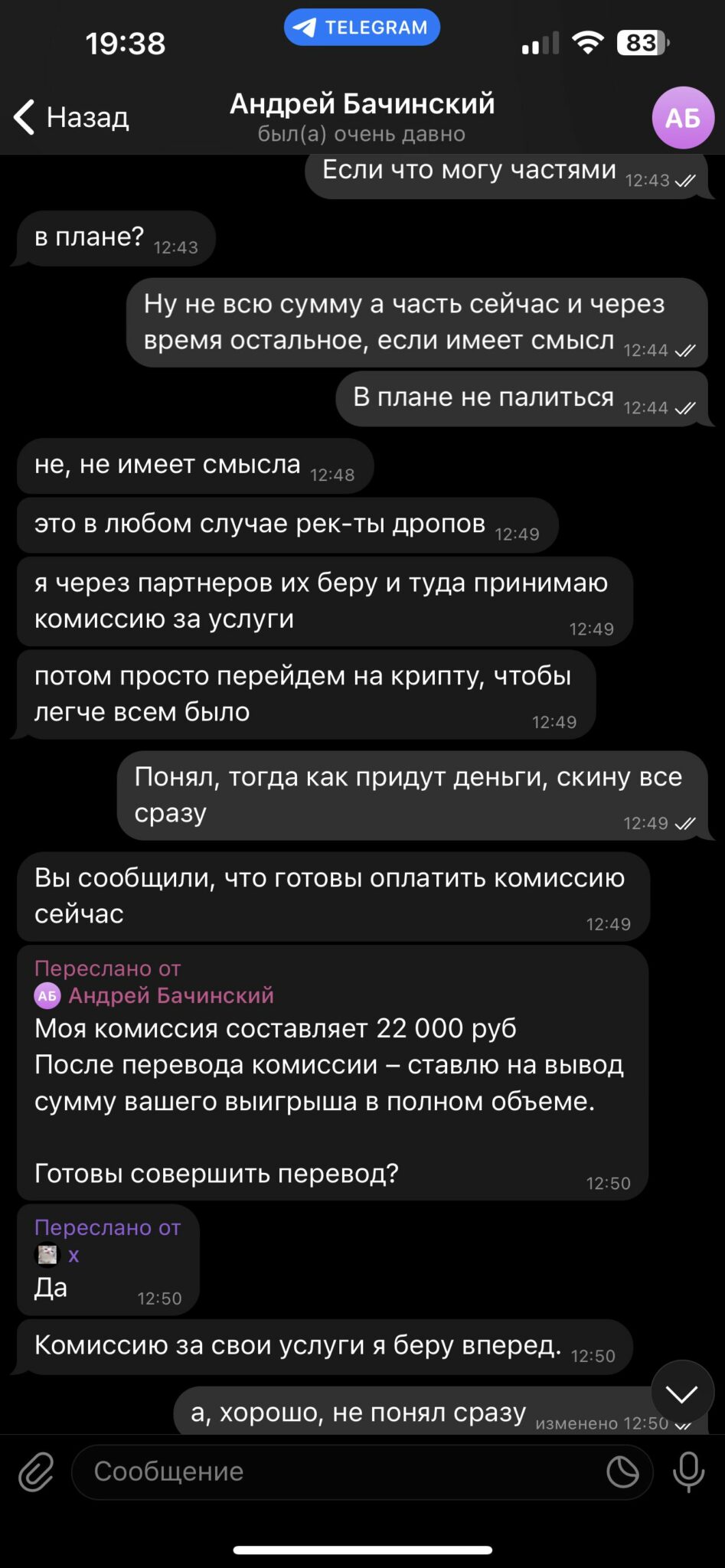
Task: Jump to latest messages arrow
Action: point(682,1393)
